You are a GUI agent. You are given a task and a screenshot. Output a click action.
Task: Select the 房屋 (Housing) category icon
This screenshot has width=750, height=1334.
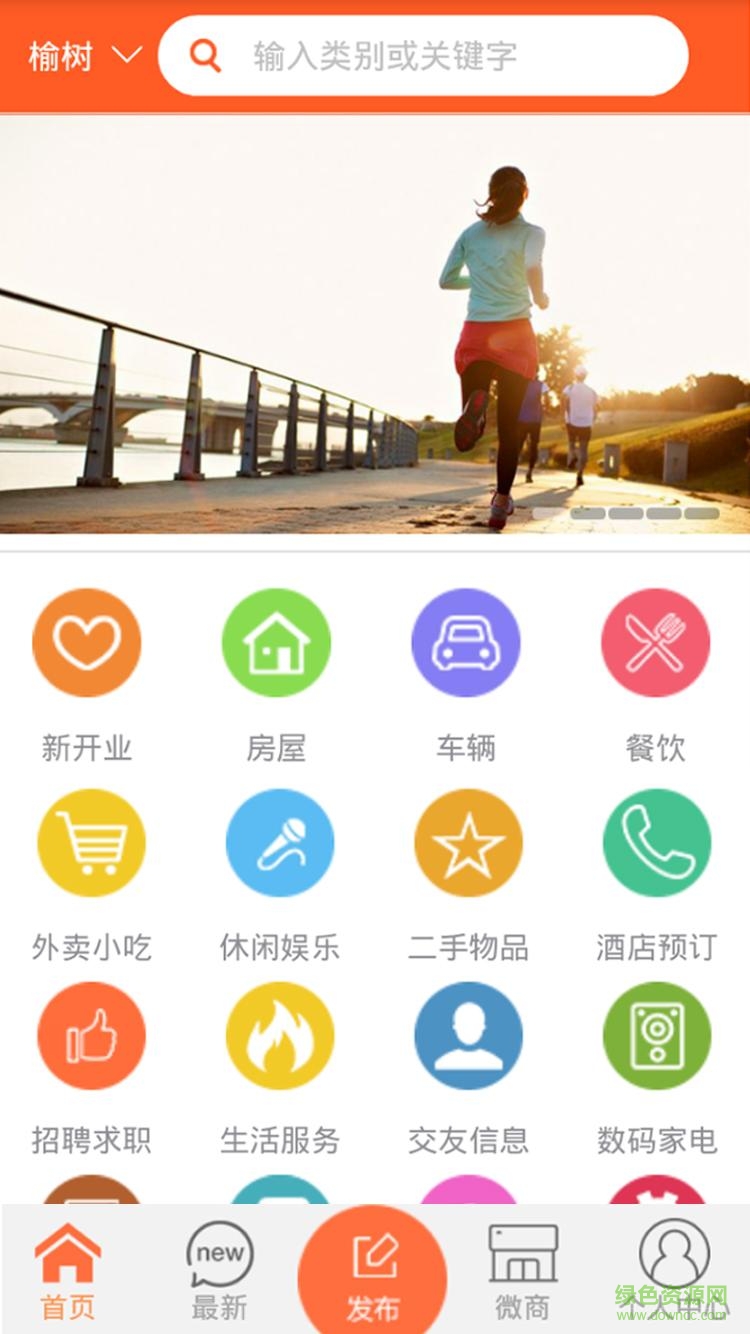[x=276, y=643]
